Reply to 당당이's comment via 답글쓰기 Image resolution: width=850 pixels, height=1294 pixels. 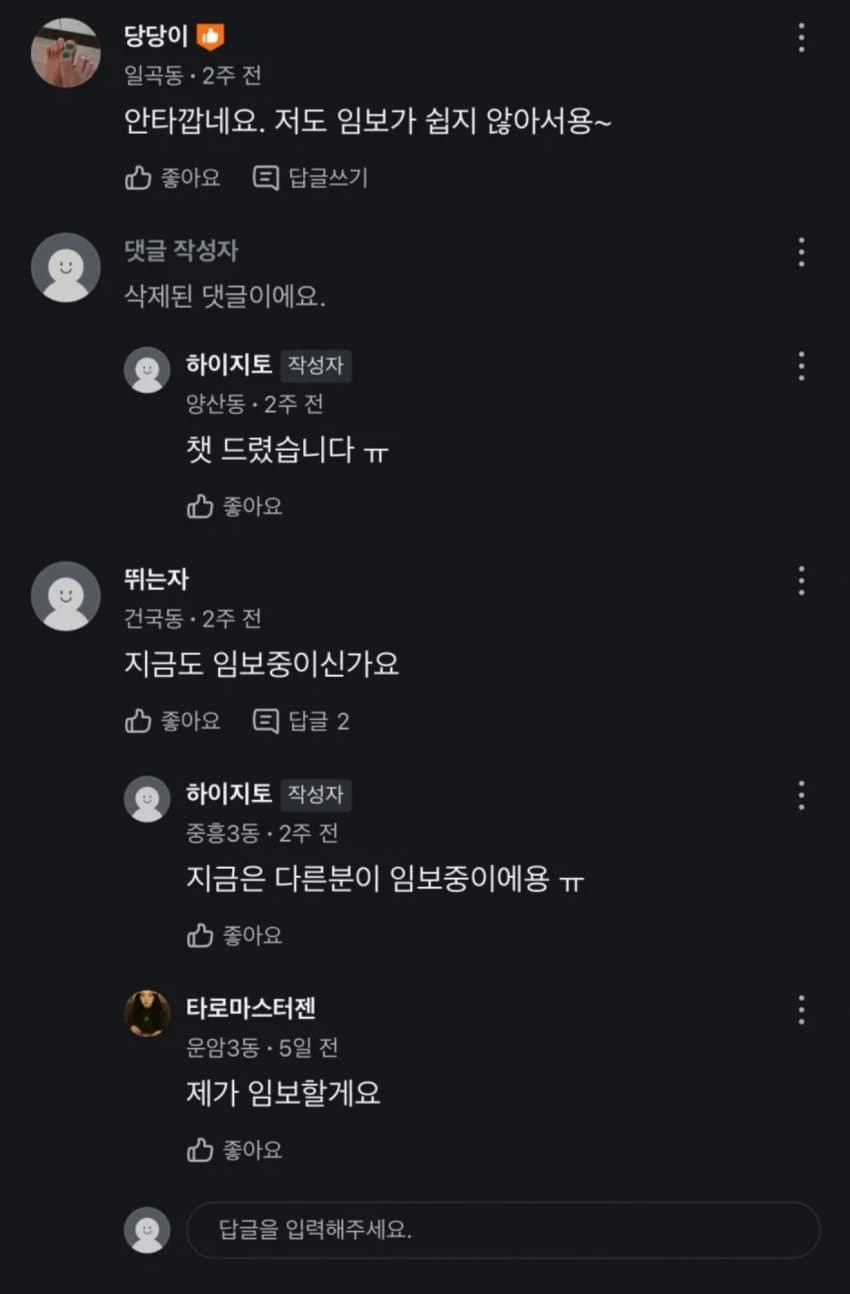point(310,178)
